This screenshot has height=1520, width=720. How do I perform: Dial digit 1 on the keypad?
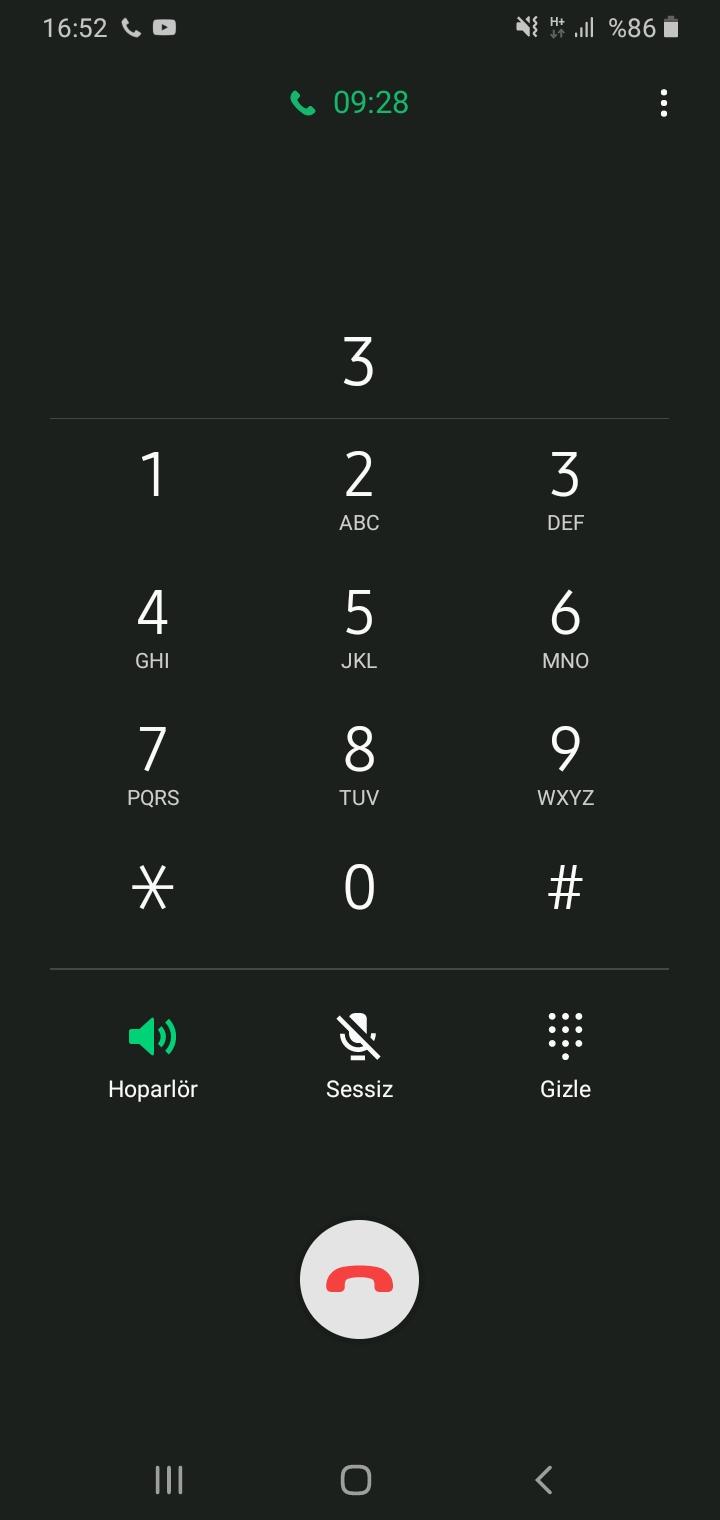152,488
